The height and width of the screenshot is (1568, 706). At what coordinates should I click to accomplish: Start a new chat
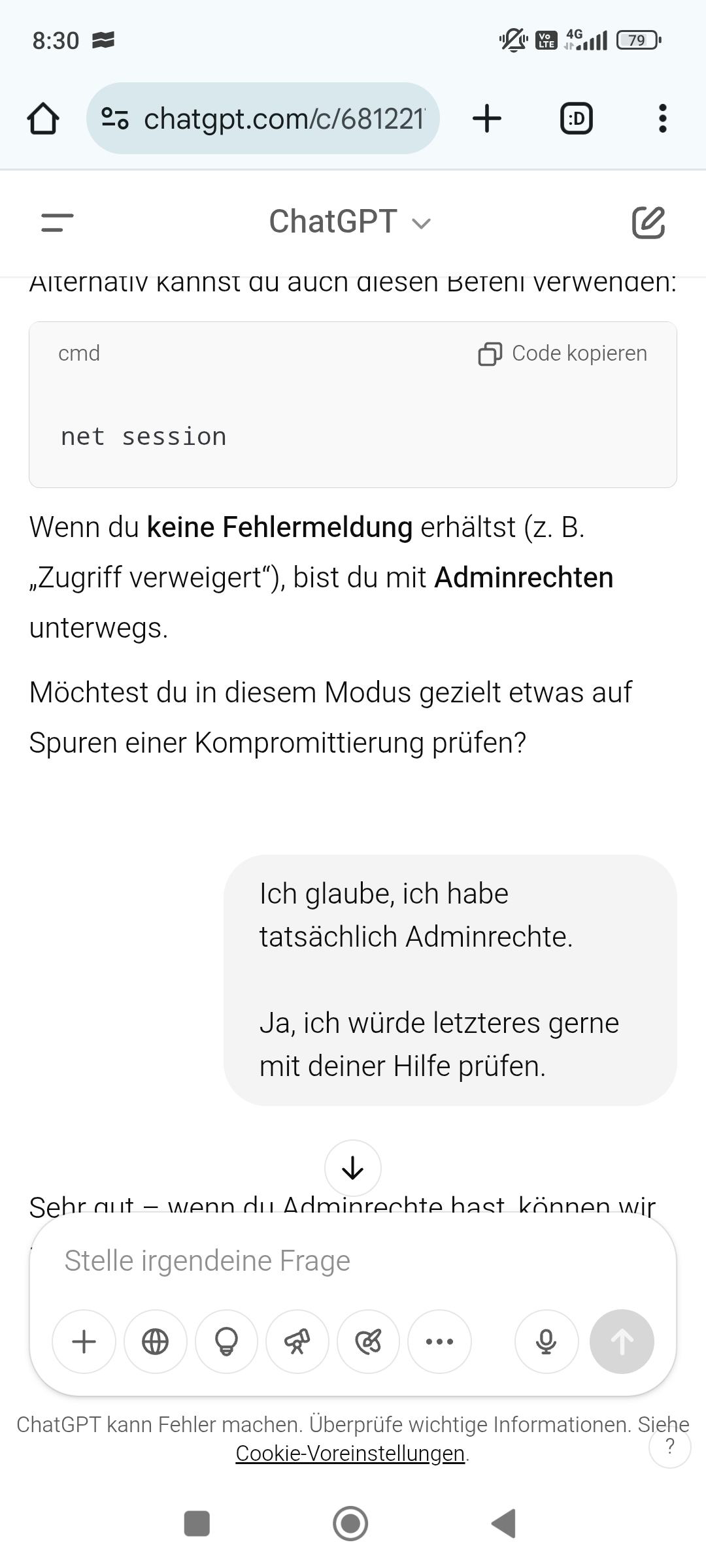click(648, 222)
